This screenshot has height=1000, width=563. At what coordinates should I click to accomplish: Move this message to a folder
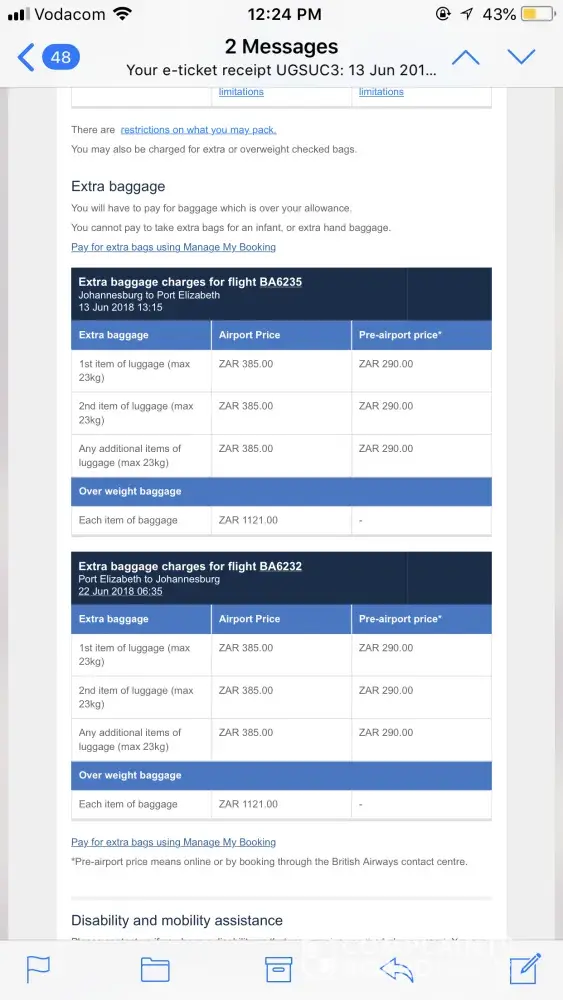pos(155,970)
